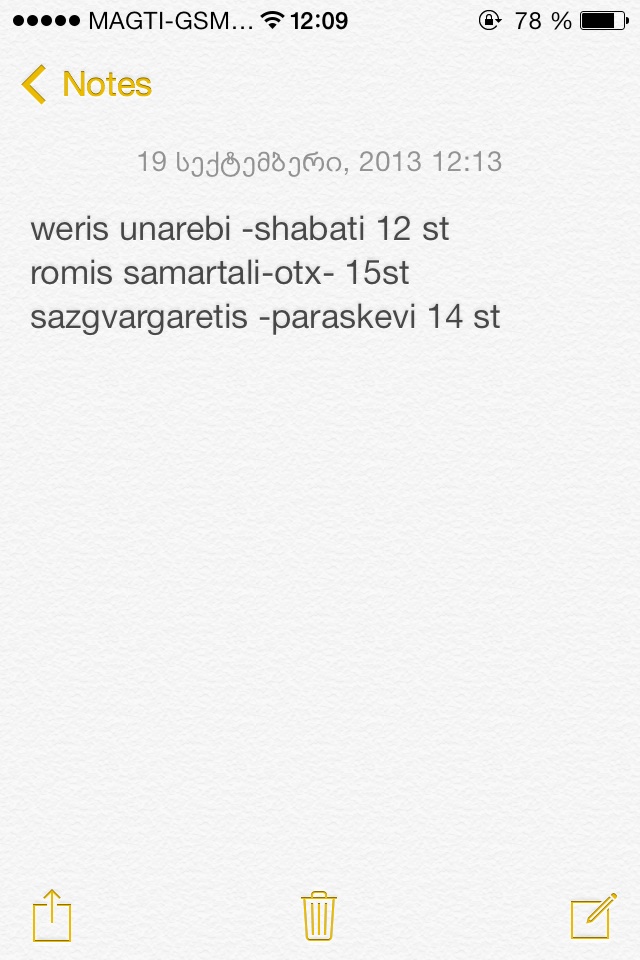The height and width of the screenshot is (960, 640).
Task: Delete this note with the trash icon
Action: coord(319,915)
